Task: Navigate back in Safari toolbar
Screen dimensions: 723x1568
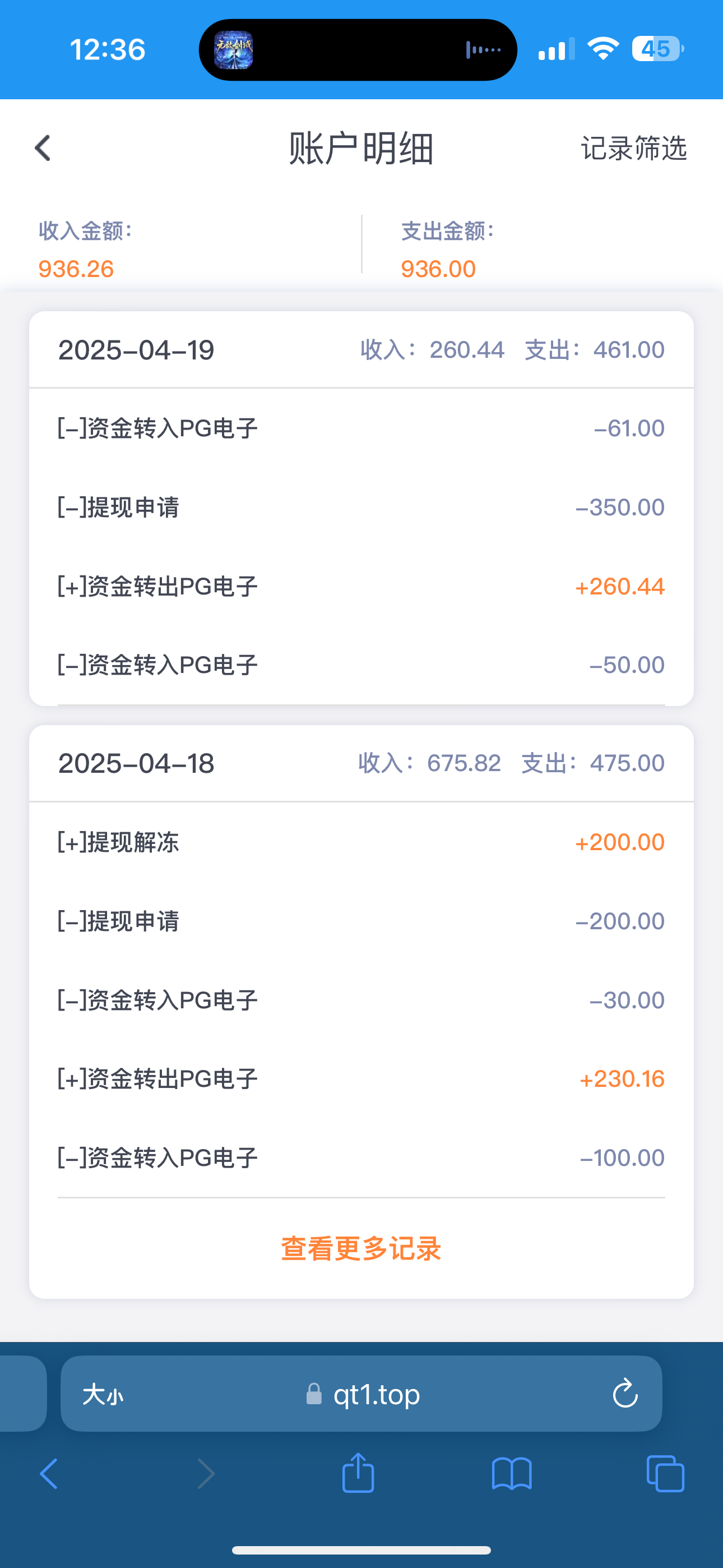Action: [x=49, y=1474]
